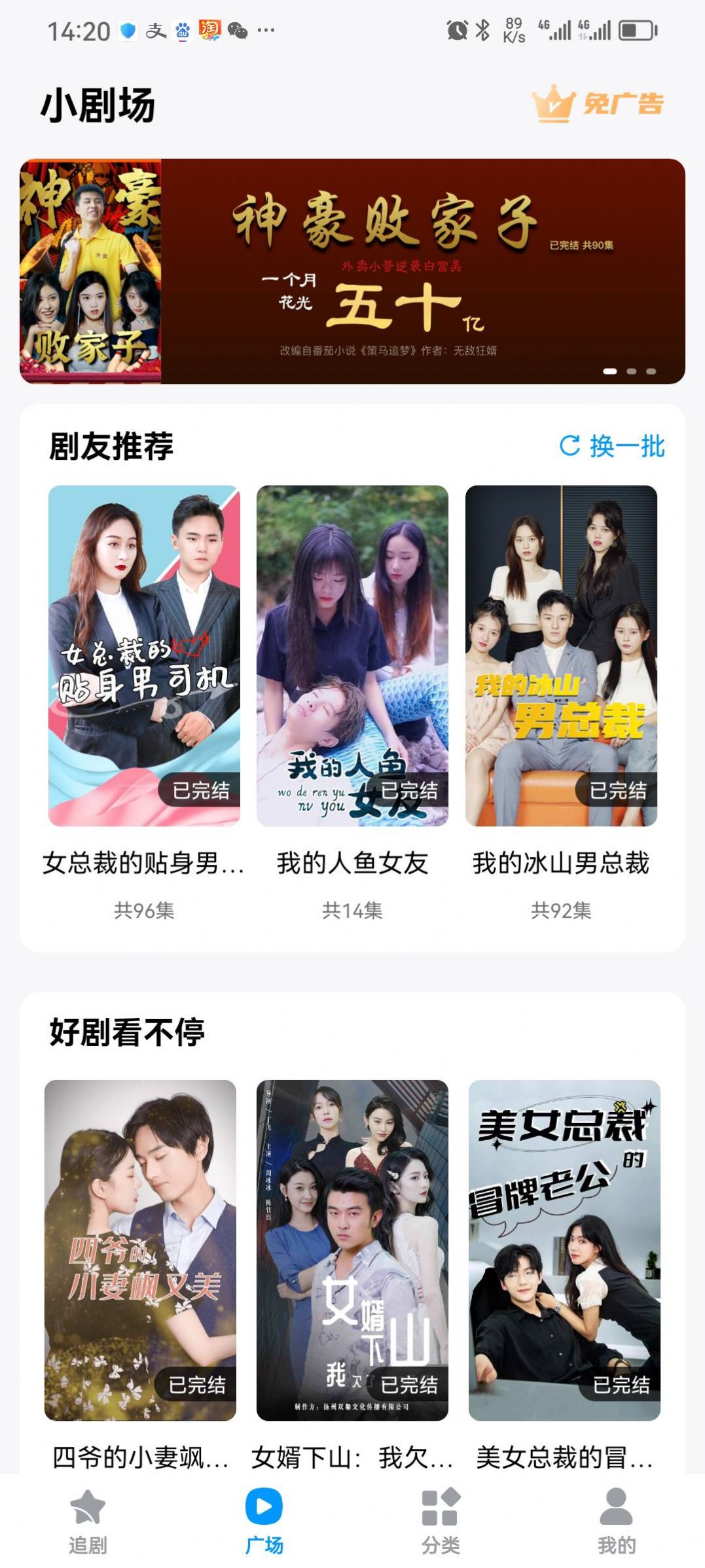Open 女总裁的贴身男司机 title link
Image resolution: width=705 pixels, height=1568 pixels.
pos(145,863)
